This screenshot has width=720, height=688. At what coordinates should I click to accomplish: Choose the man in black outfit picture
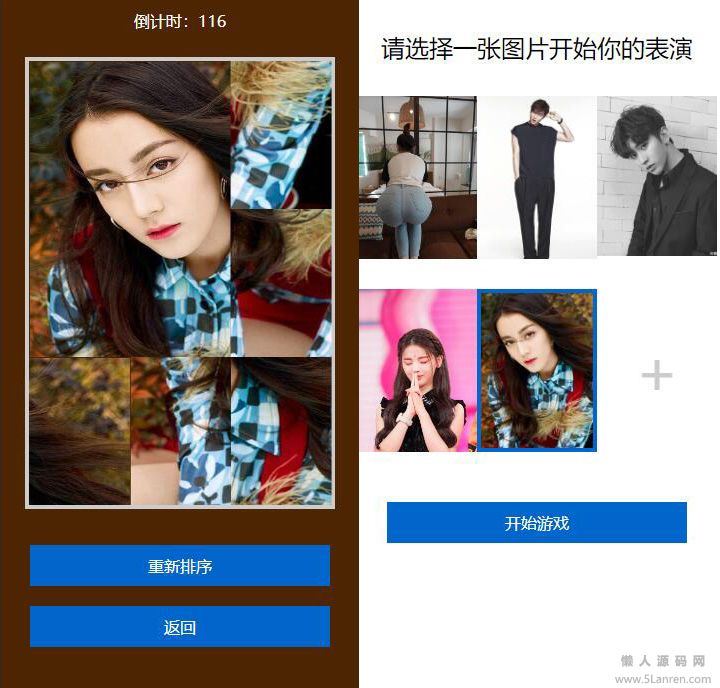coord(537,177)
